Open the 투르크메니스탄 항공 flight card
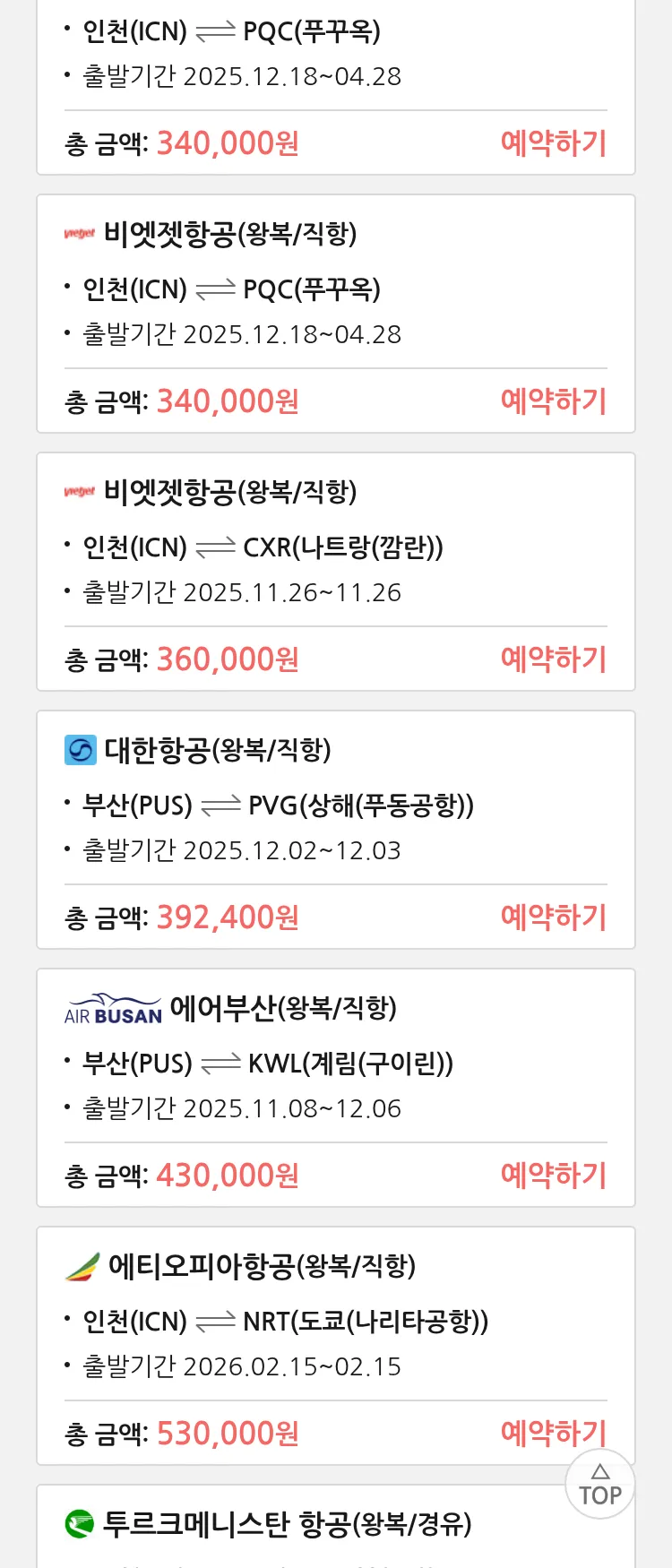 [287, 1525]
